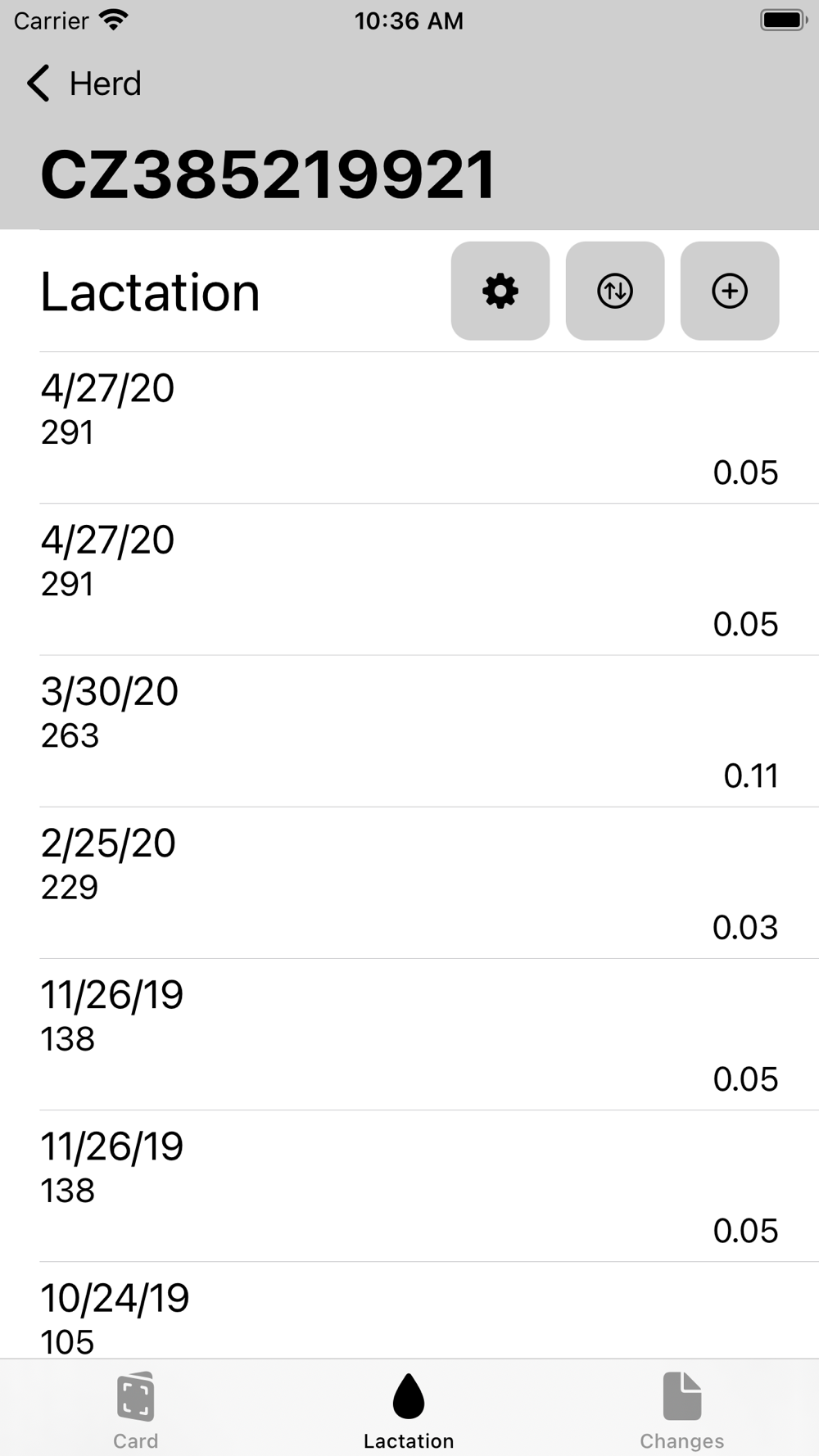Go back to Herd
Image resolution: width=819 pixels, height=1456 pixels.
click(84, 84)
